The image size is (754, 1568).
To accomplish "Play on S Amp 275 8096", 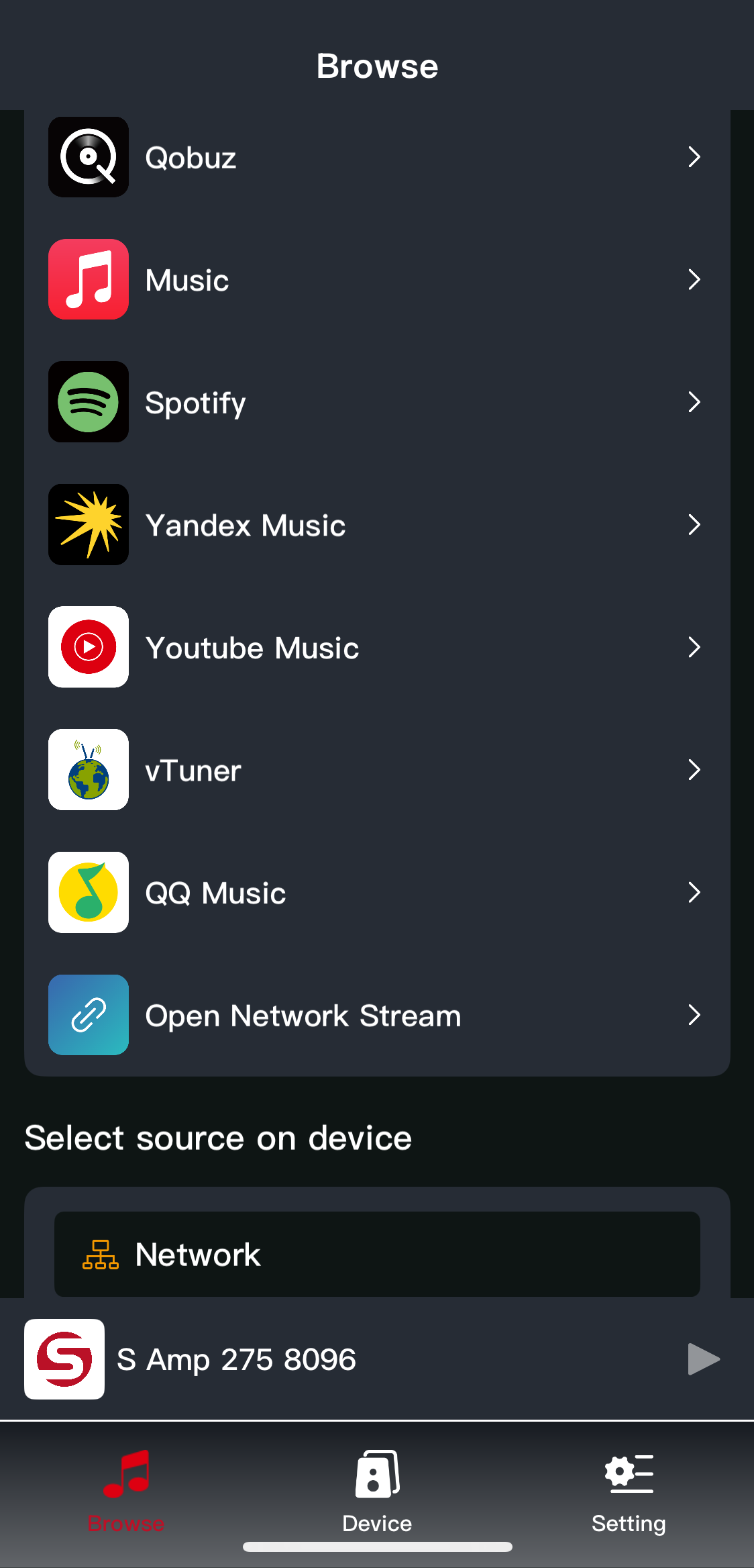I will pyautogui.click(x=703, y=1359).
